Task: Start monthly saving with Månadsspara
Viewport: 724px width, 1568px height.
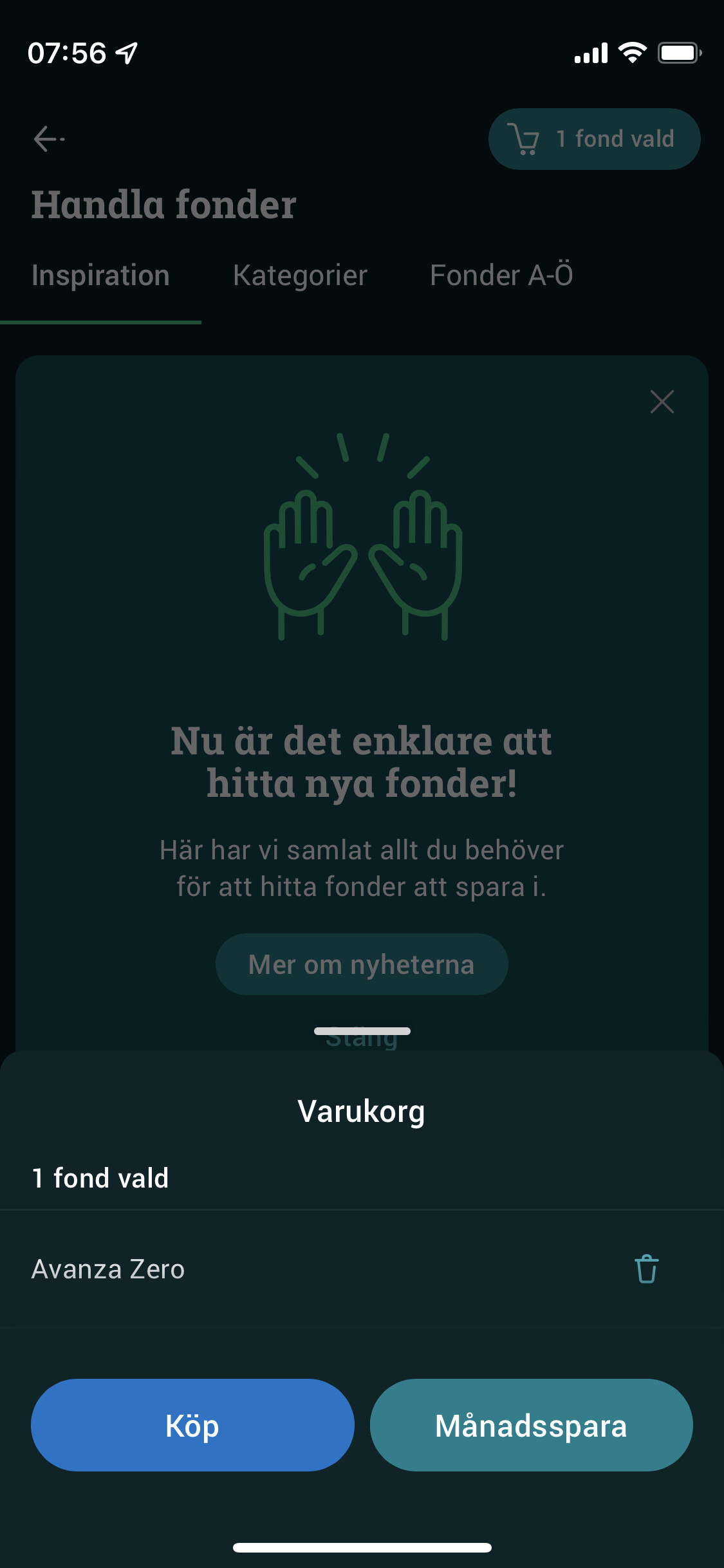Action: coord(531,1425)
